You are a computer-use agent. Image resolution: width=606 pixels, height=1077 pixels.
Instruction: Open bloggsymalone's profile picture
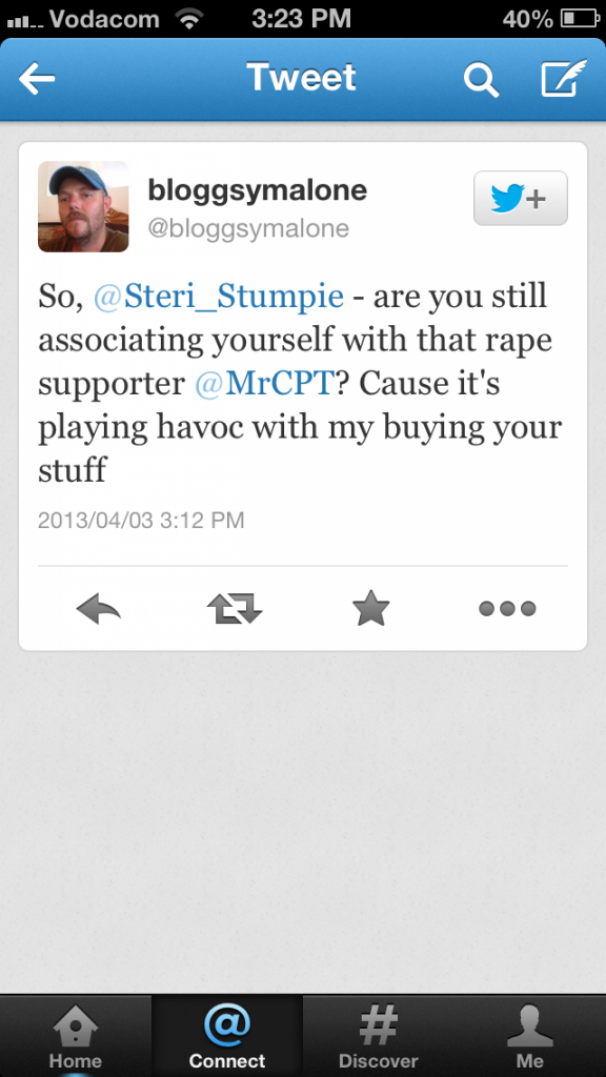click(x=83, y=206)
